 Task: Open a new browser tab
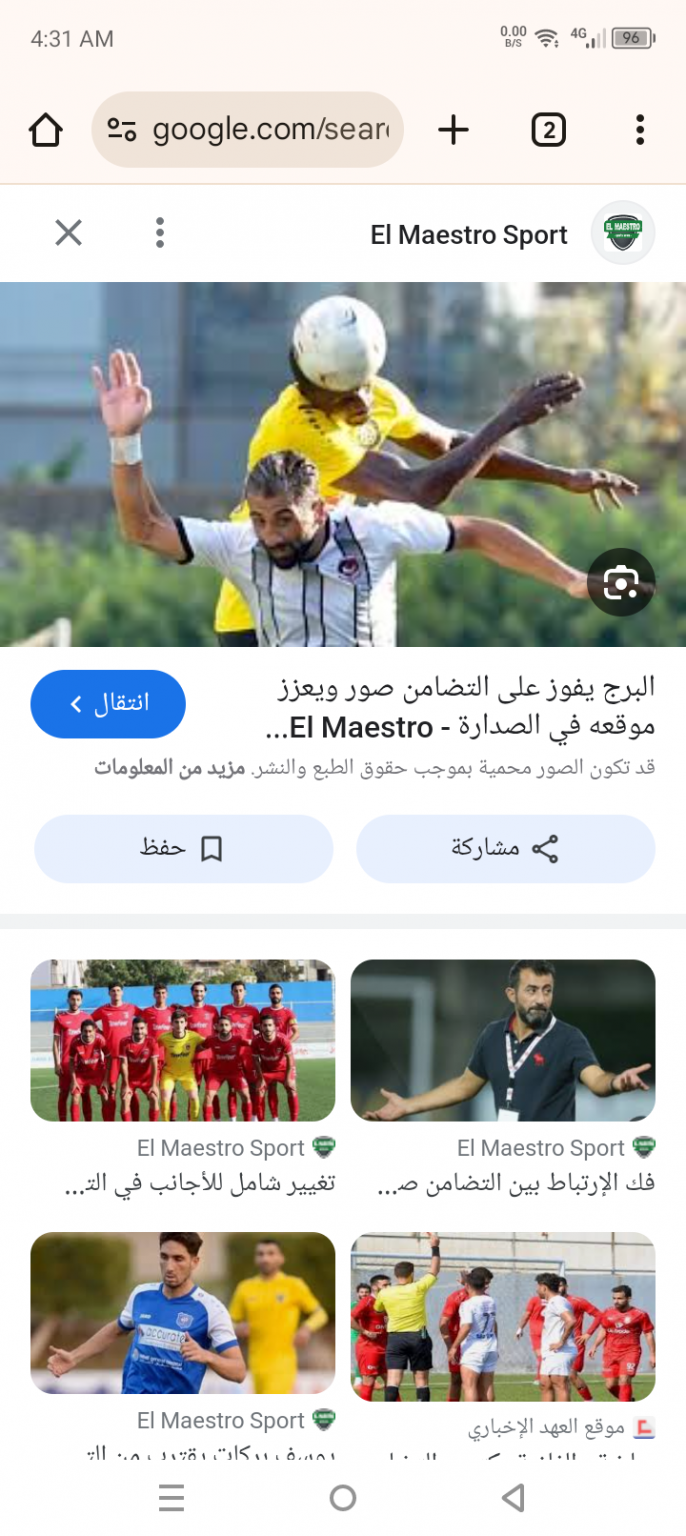(453, 130)
